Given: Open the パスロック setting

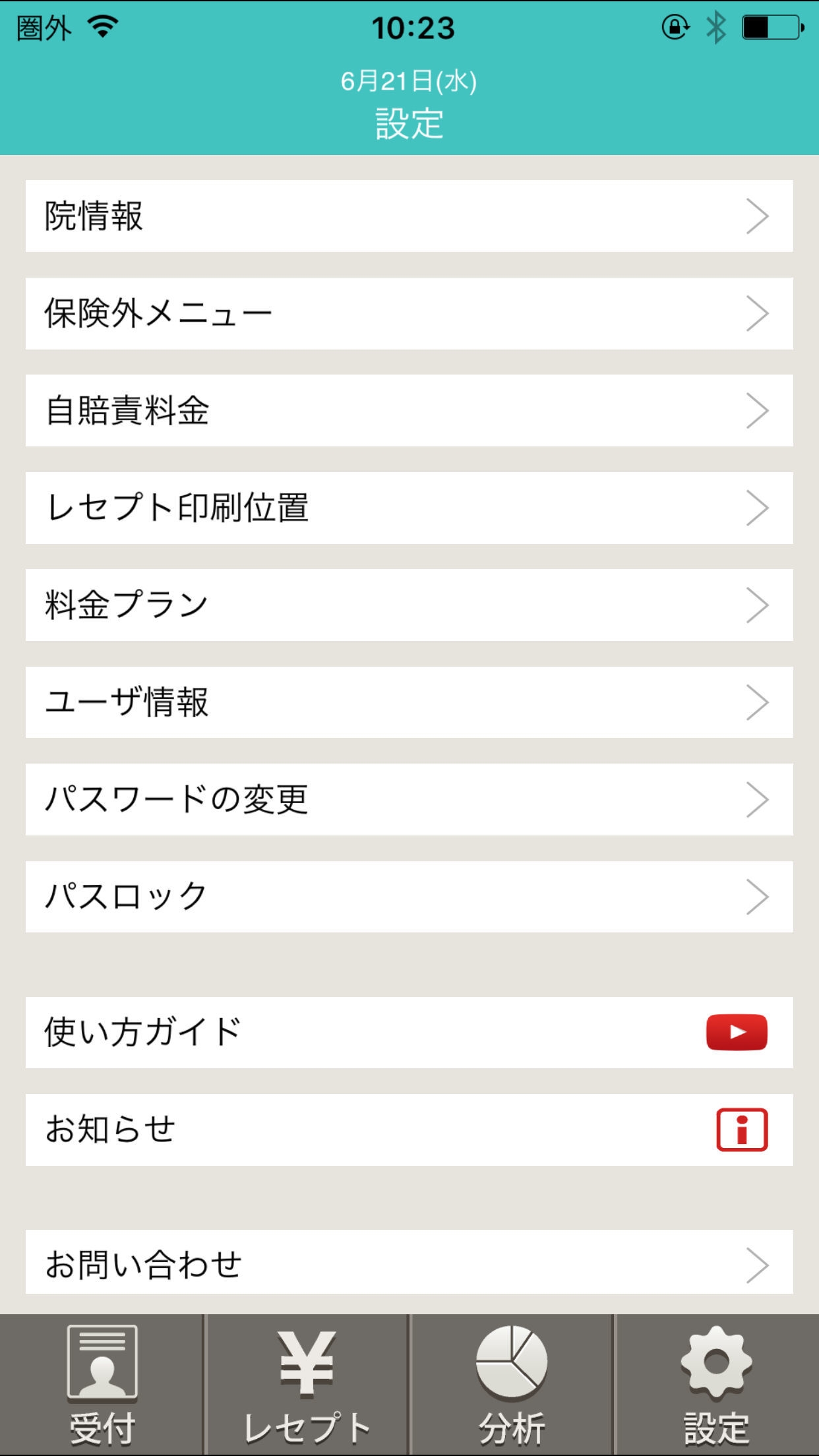Looking at the screenshot, I should pos(409,896).
